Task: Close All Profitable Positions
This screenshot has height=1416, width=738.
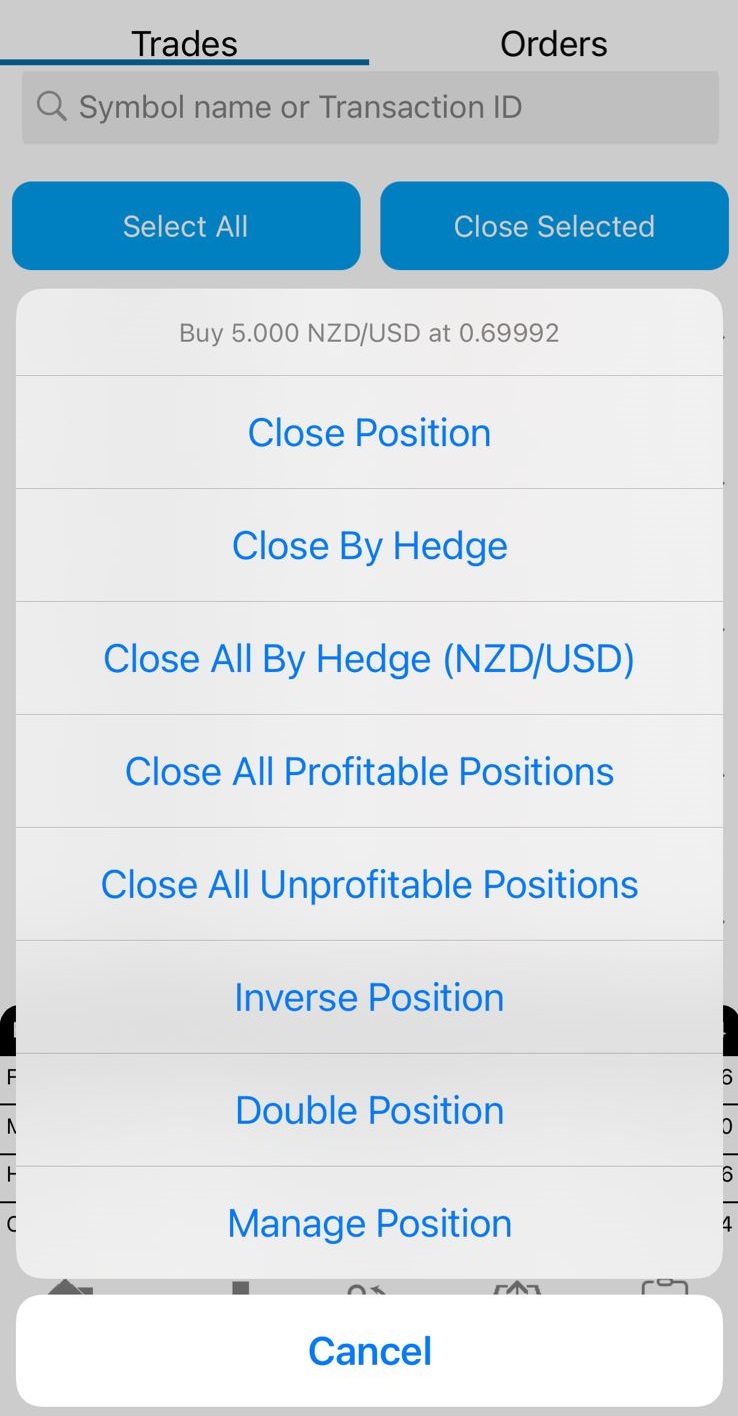Action: [369, 772]
